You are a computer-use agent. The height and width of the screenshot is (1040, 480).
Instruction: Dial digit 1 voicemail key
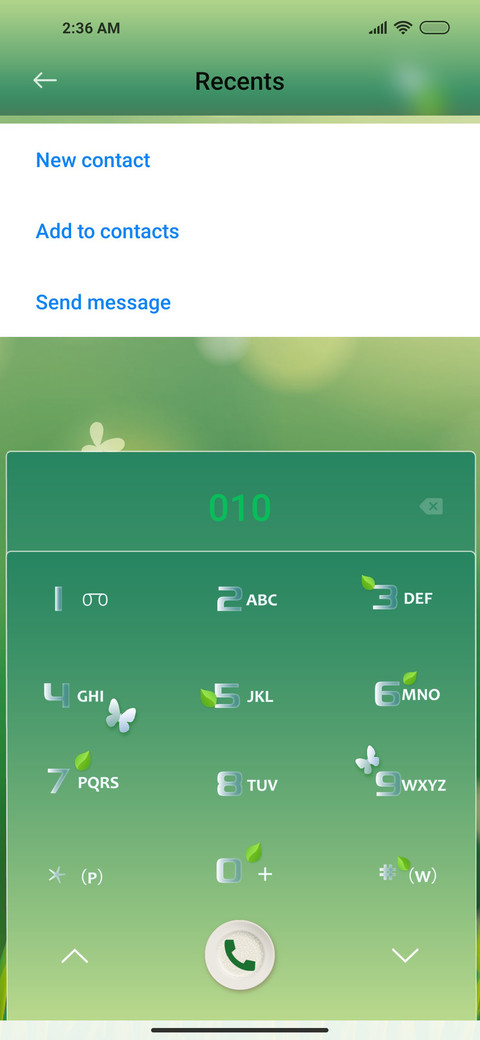80,599
